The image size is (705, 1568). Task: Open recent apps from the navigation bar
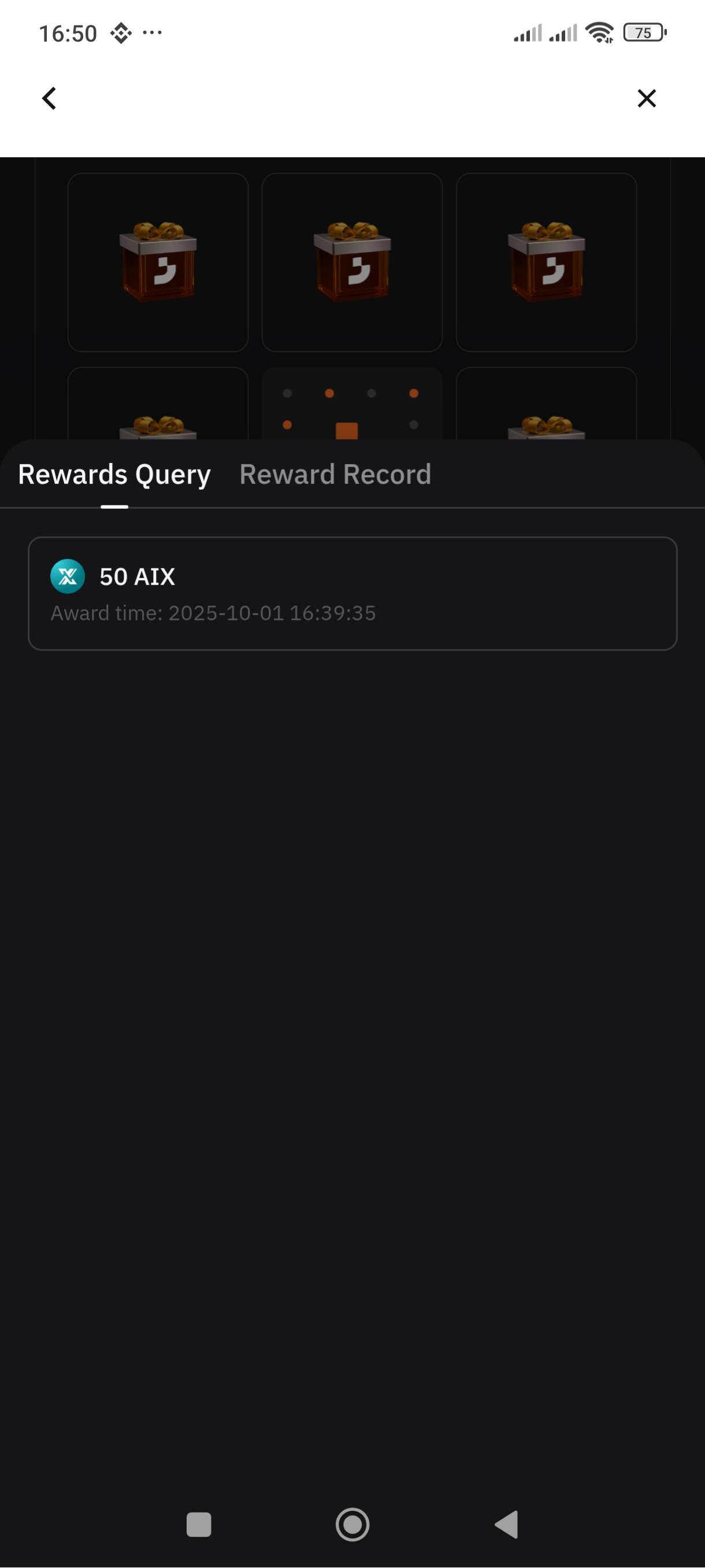click(198, 1524)
